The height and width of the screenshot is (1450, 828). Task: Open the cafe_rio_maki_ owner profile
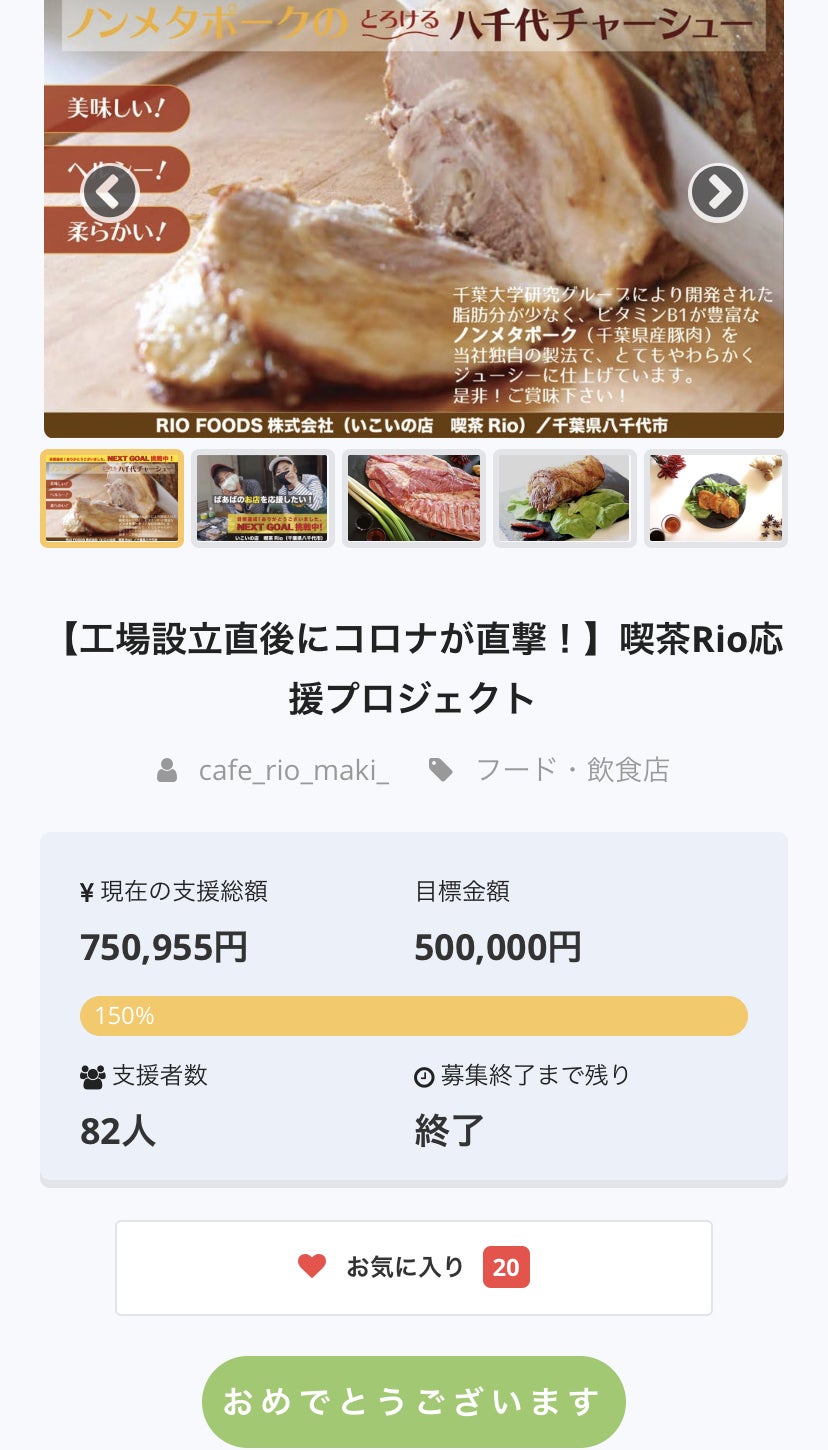(293, 770)
